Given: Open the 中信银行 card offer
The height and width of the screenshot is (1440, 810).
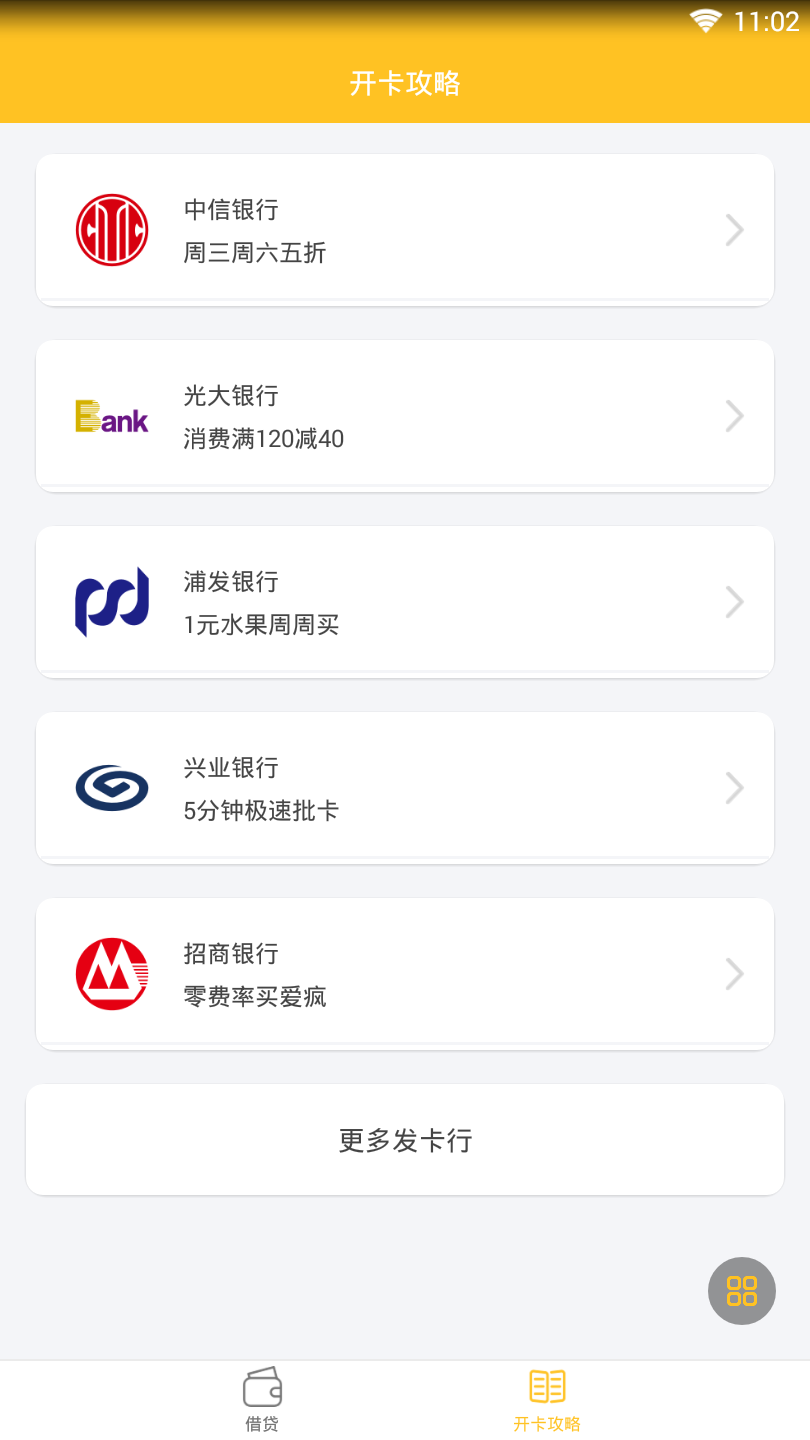Looking at the screenshot, I should (x=404, y=230).
